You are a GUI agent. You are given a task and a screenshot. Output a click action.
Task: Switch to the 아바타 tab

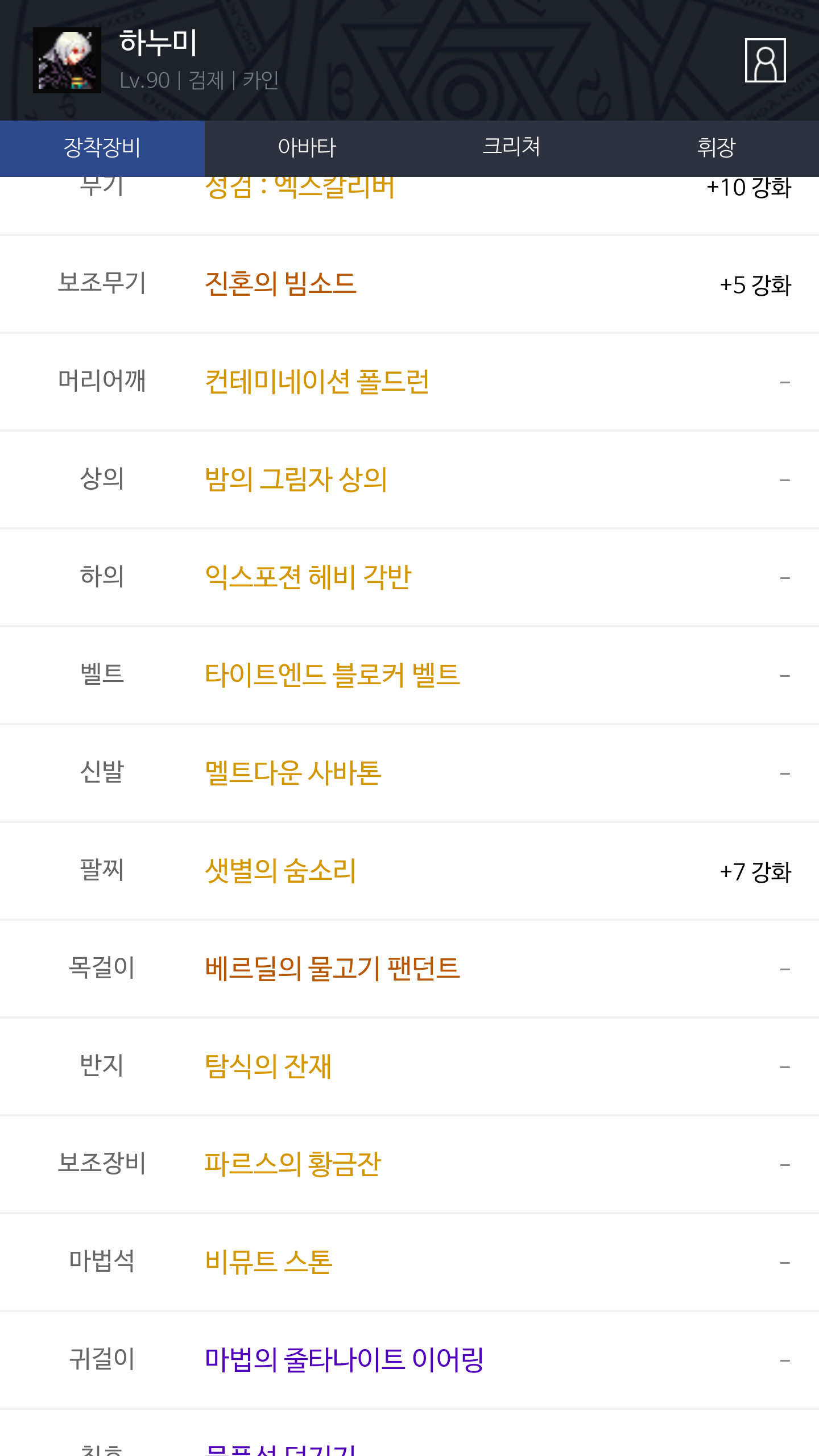point(307,148)
